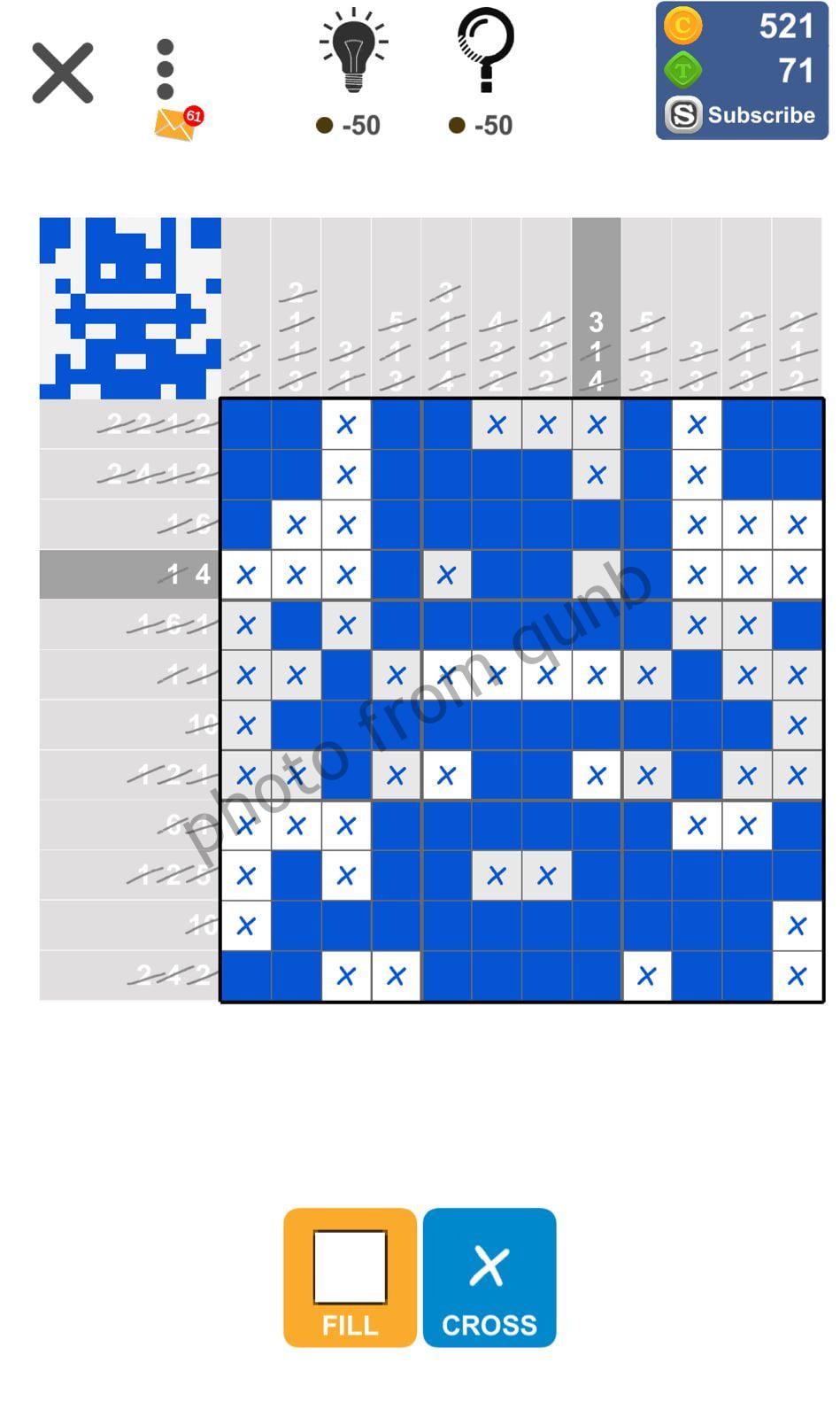Switch to CROSS mode
This screenshot has height=1417, width=840.
(x=489, y=1277)
